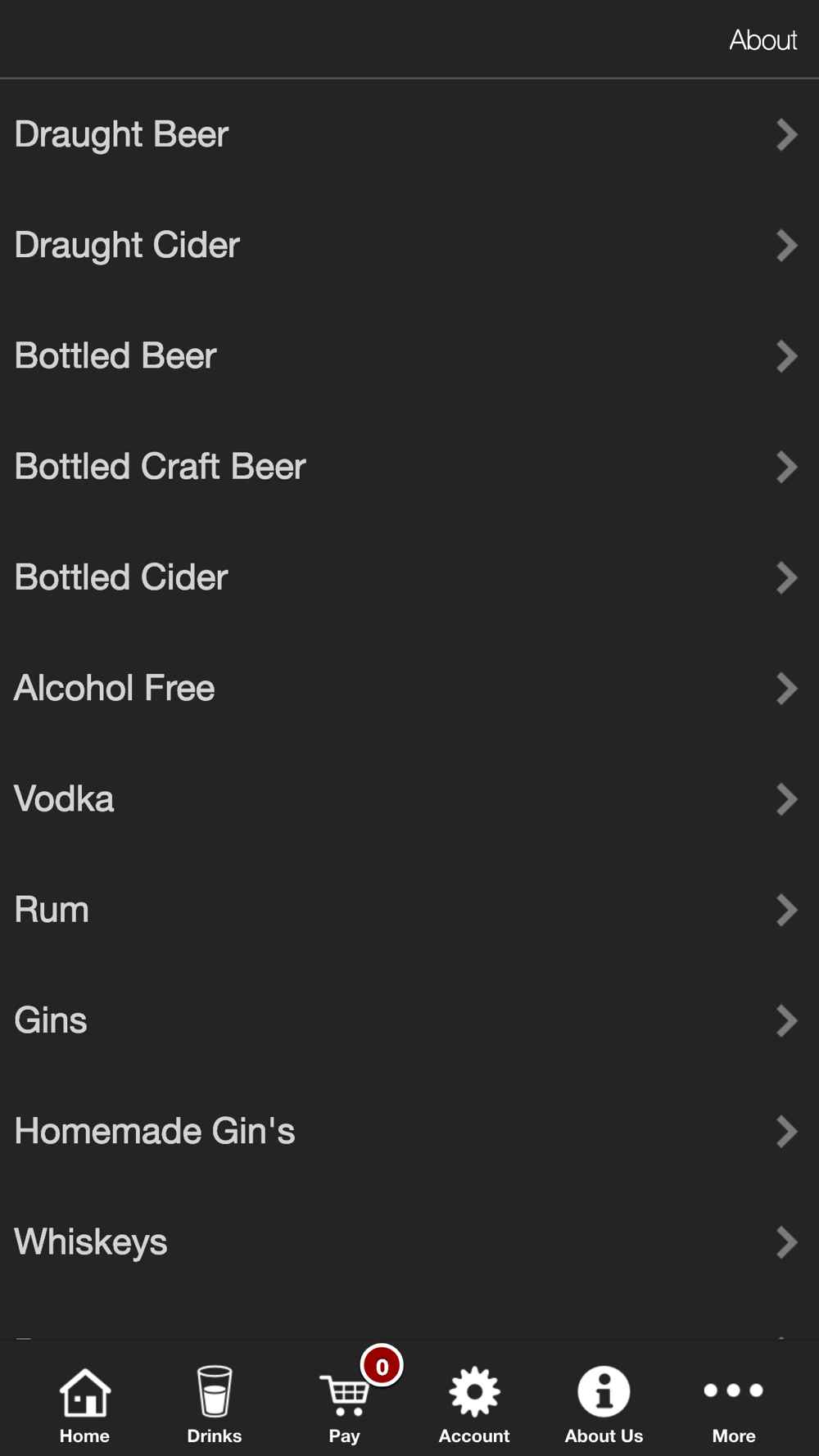Viewport: 819px width, 1456px height.
Task: Browse Bottled Craft Beer
Action: [409, 467]
